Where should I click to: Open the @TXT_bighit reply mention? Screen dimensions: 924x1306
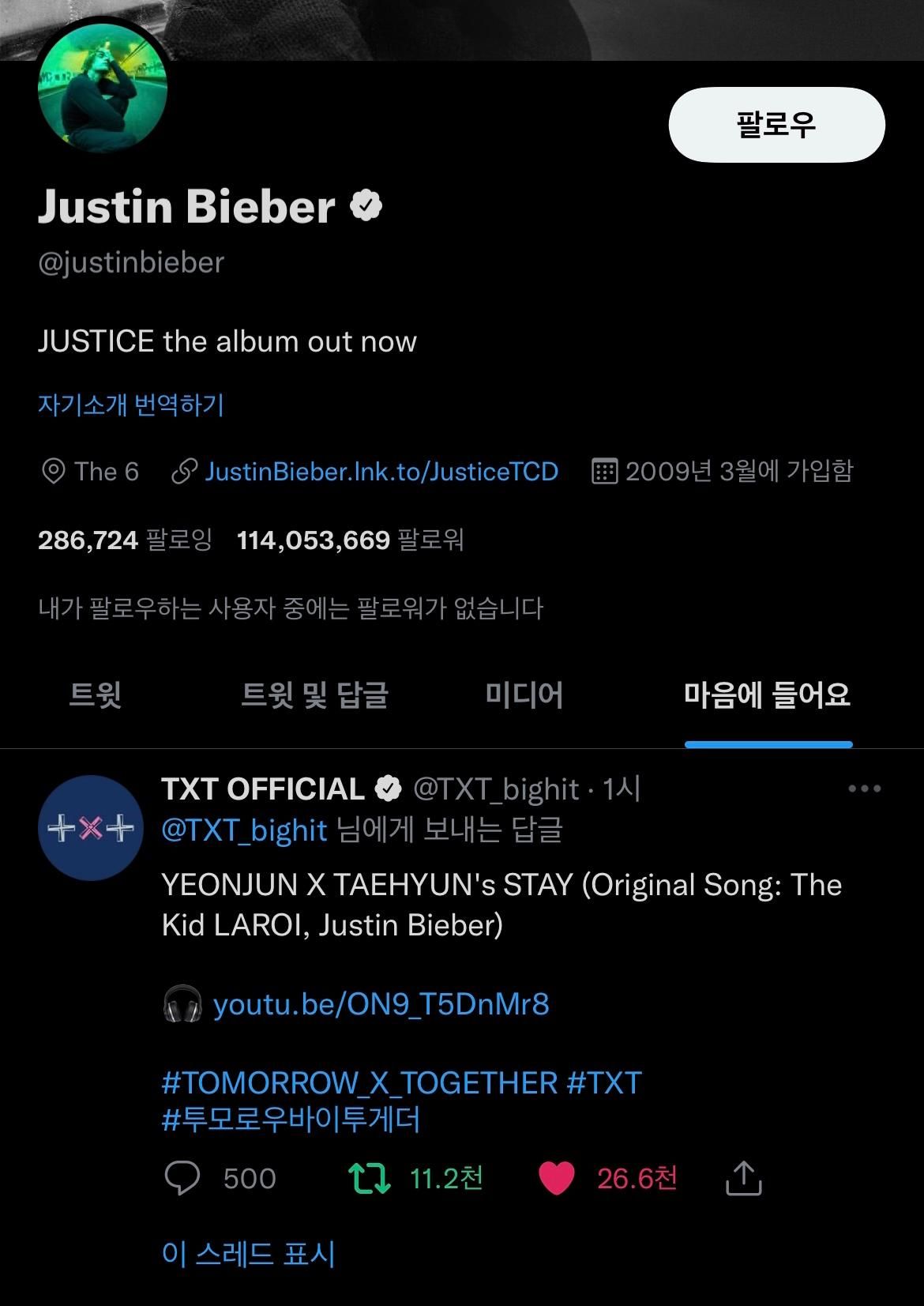pyautogui.click(x=244, y=830)
